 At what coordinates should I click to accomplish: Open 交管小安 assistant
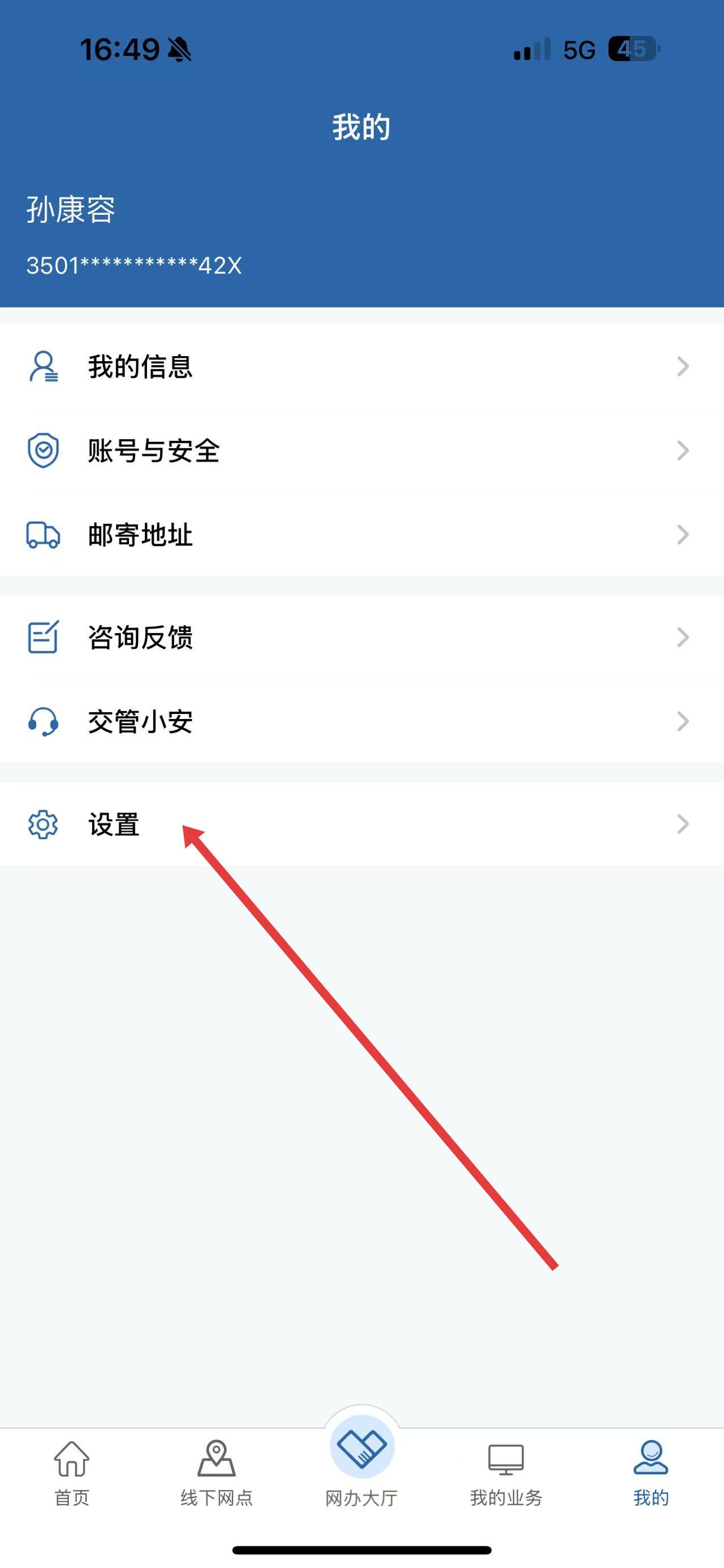coord(361,722)
